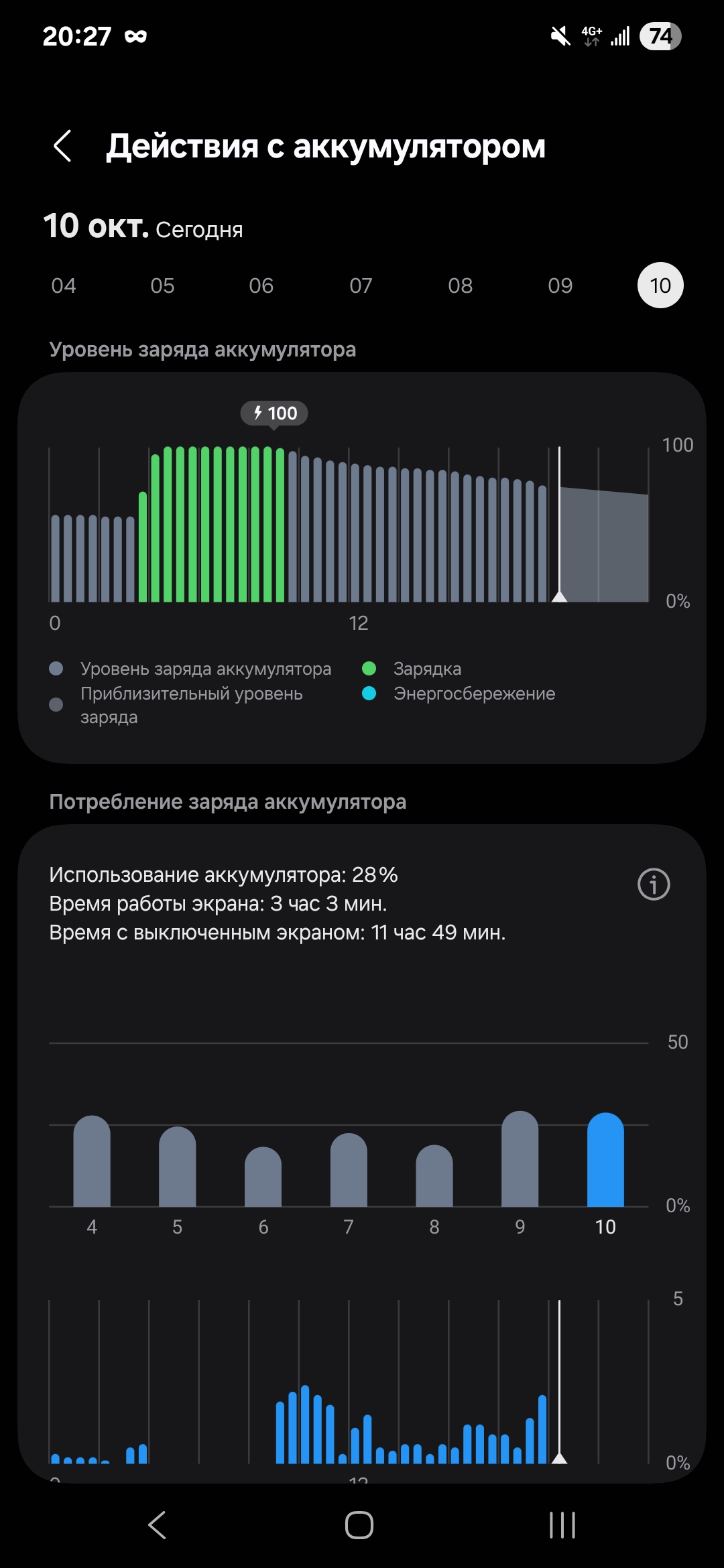The width and height of the screenshot is (724, 1568).
Task: Tap the usage bar for day 4
Action: coord(92,1161)
